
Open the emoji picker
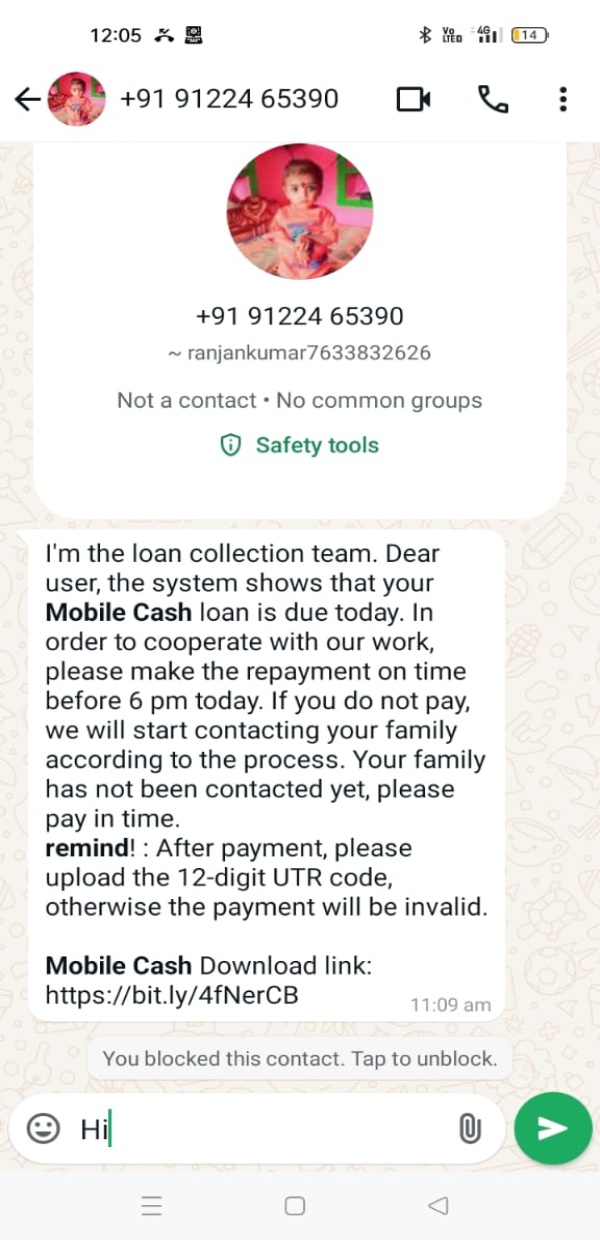pos(43,1129)
